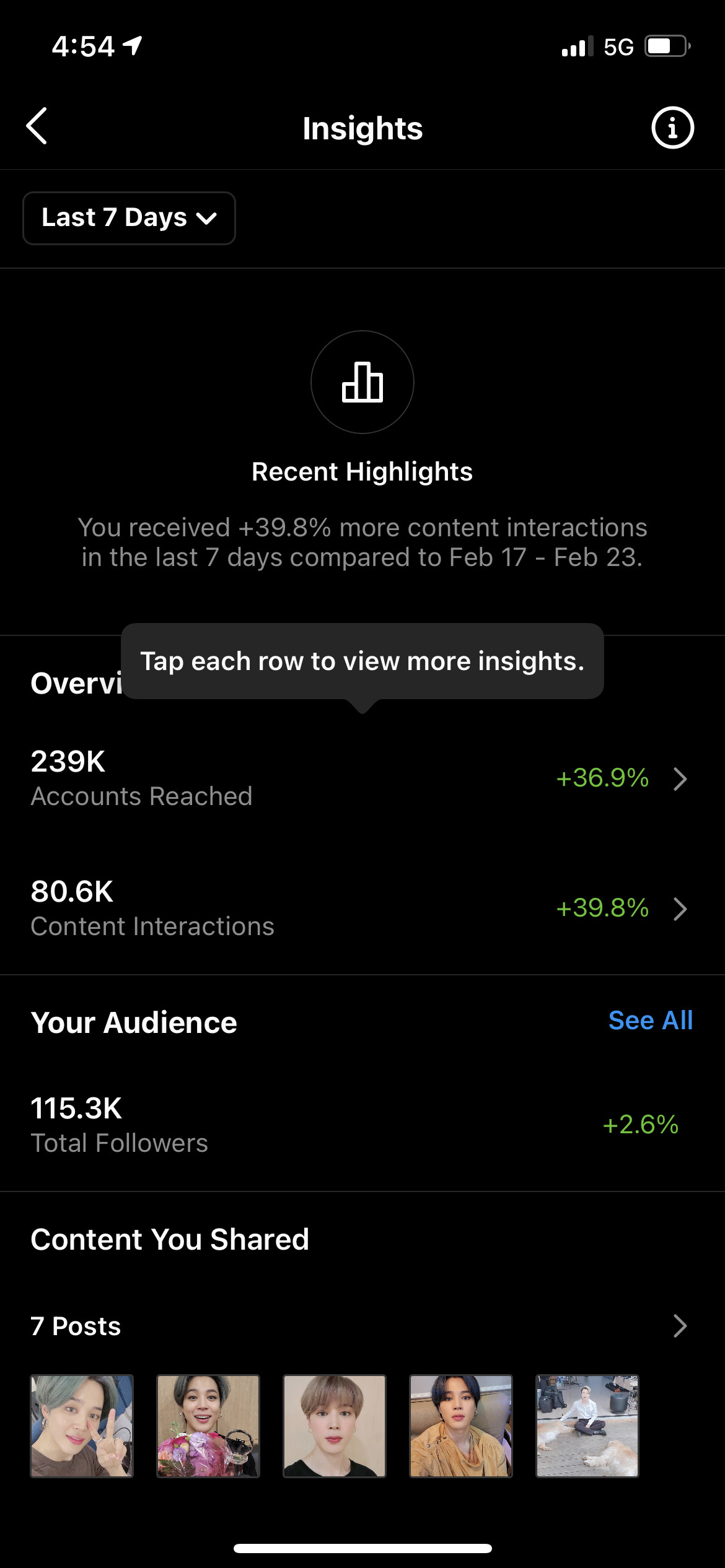The height and width of the screenshot is (1568, 725).
Task: Open the Accounts Reached row
Action: click(x=362, y=778)
